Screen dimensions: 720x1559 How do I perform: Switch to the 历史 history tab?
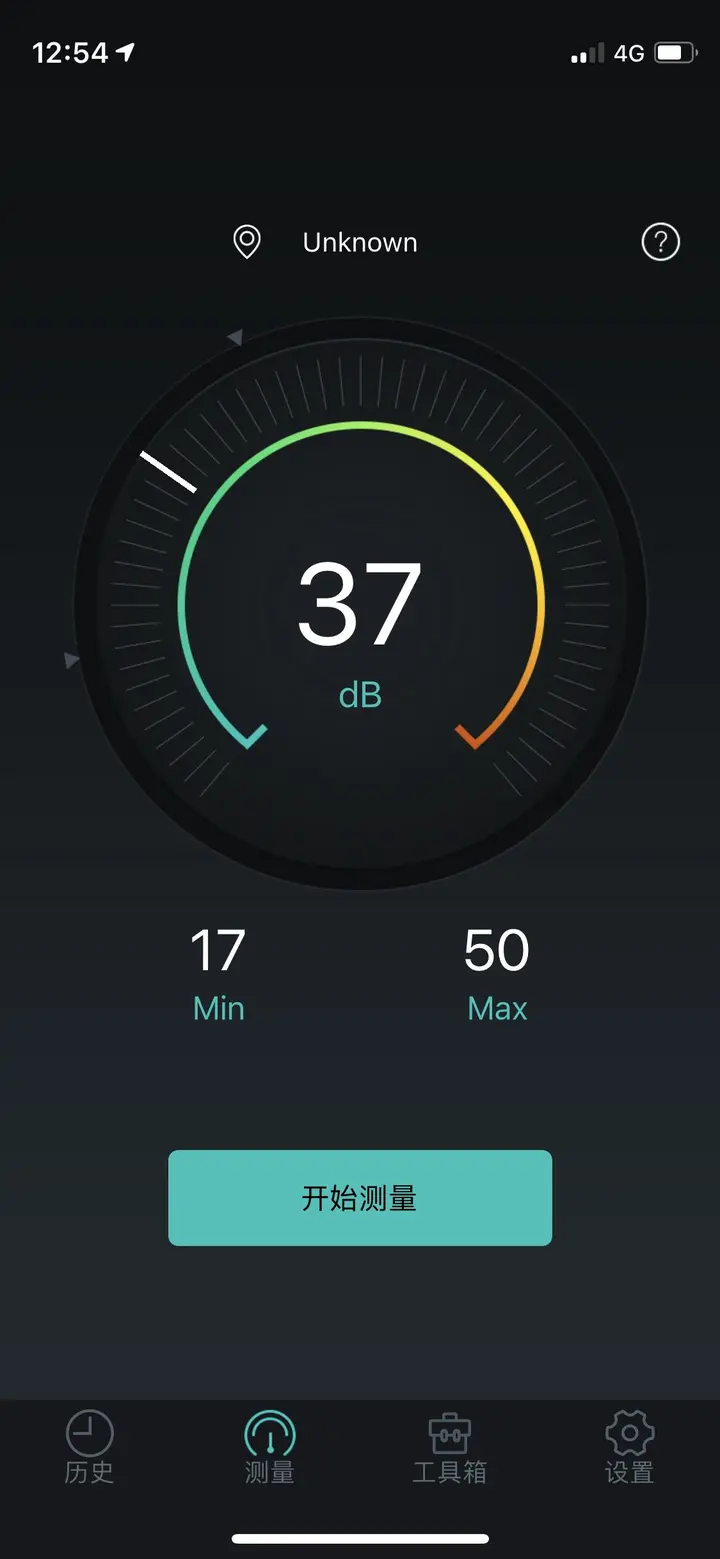90,1447
